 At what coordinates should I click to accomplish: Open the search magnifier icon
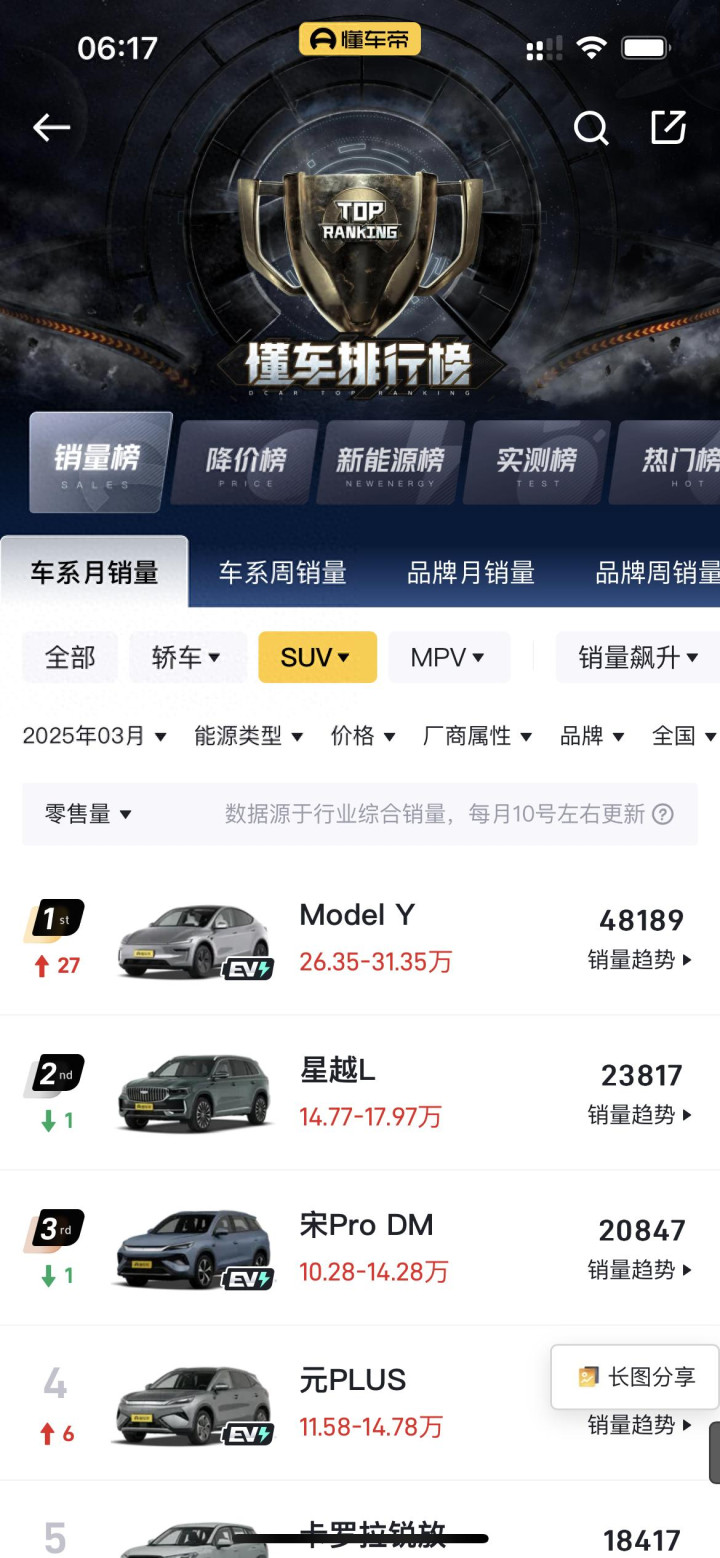pos(591,127)
